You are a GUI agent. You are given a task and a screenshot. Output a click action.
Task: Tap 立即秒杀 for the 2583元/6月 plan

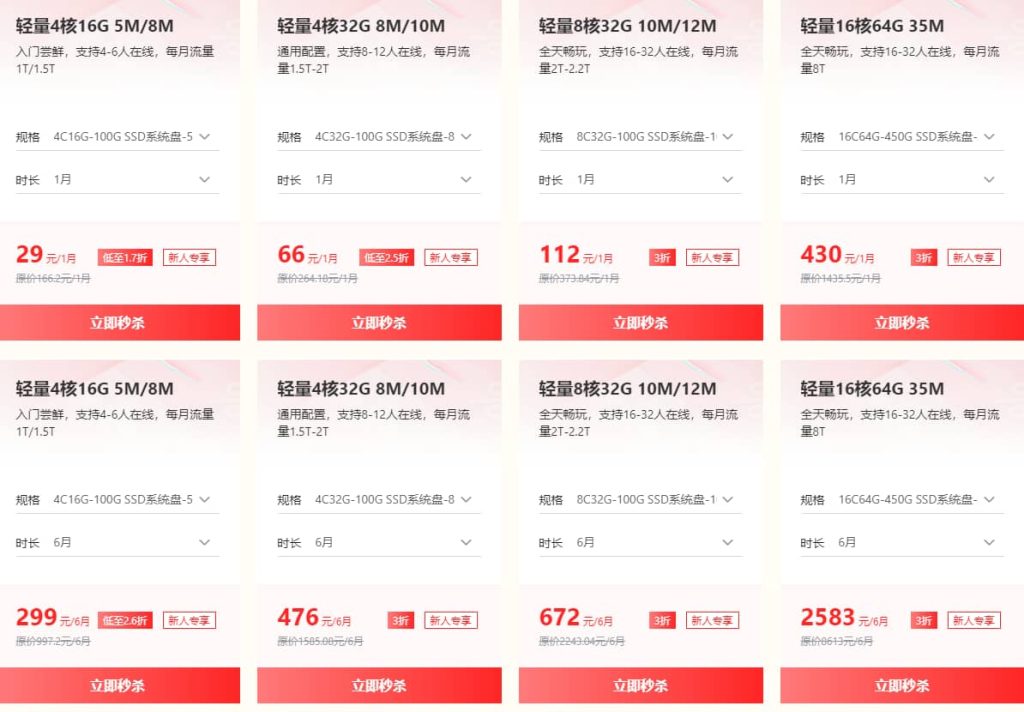[902, 686]
